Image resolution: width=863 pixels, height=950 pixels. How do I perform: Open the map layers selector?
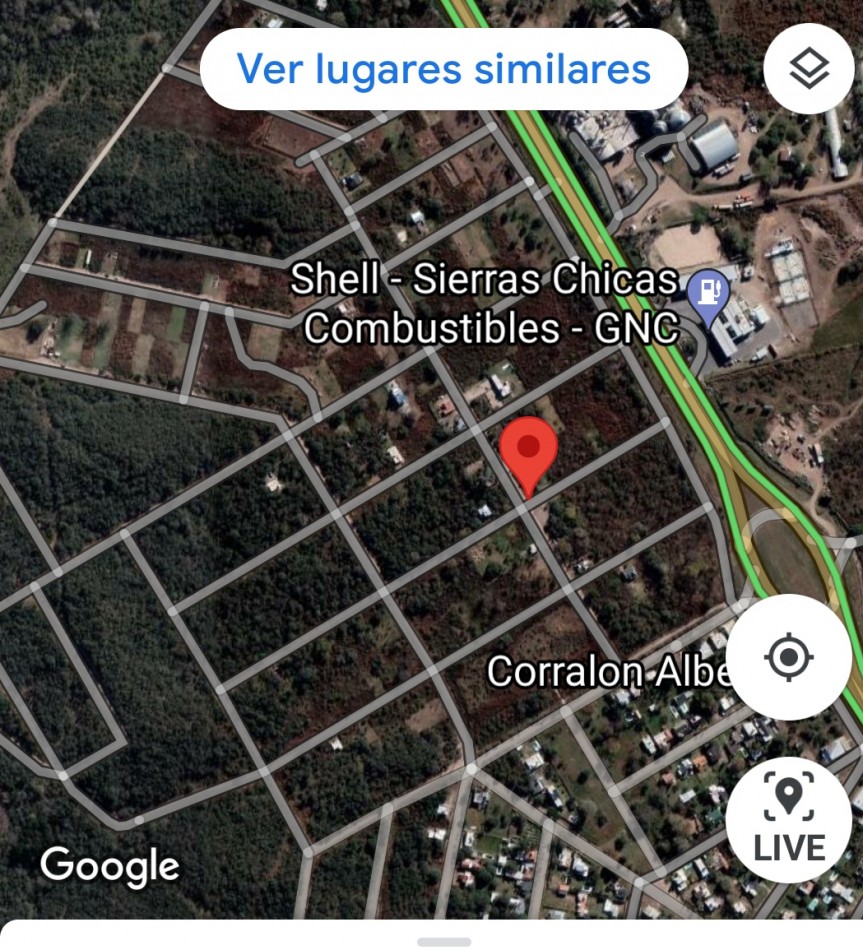[808, 68]
